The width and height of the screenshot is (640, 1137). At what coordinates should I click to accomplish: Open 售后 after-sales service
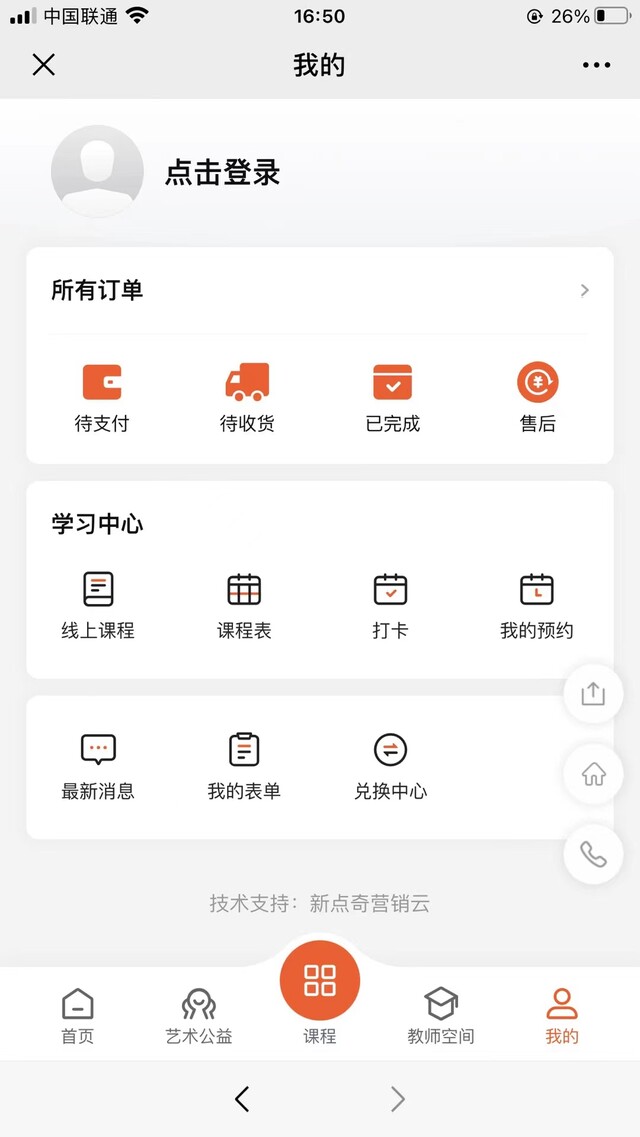tap(538, 397)
